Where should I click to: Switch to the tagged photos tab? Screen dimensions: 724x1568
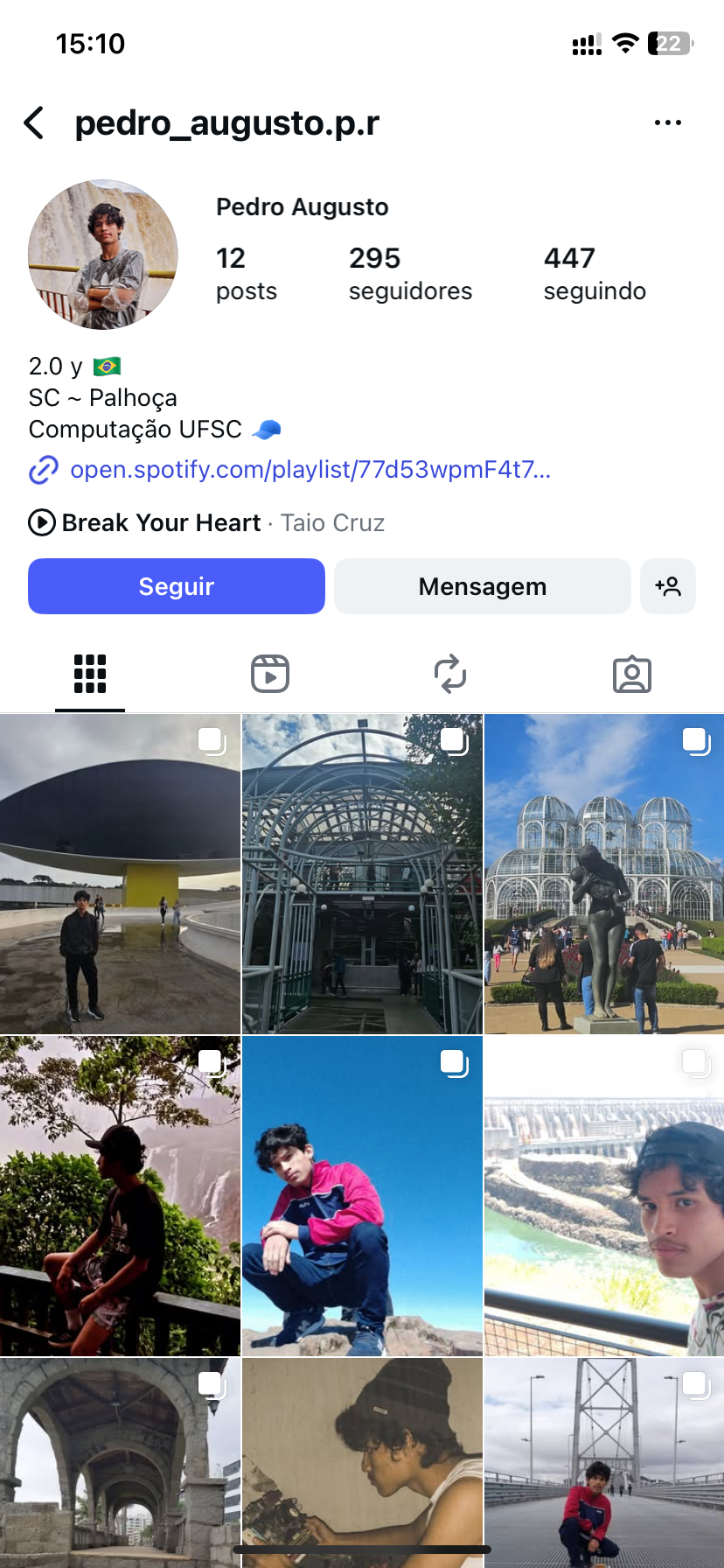coord(631,674)
